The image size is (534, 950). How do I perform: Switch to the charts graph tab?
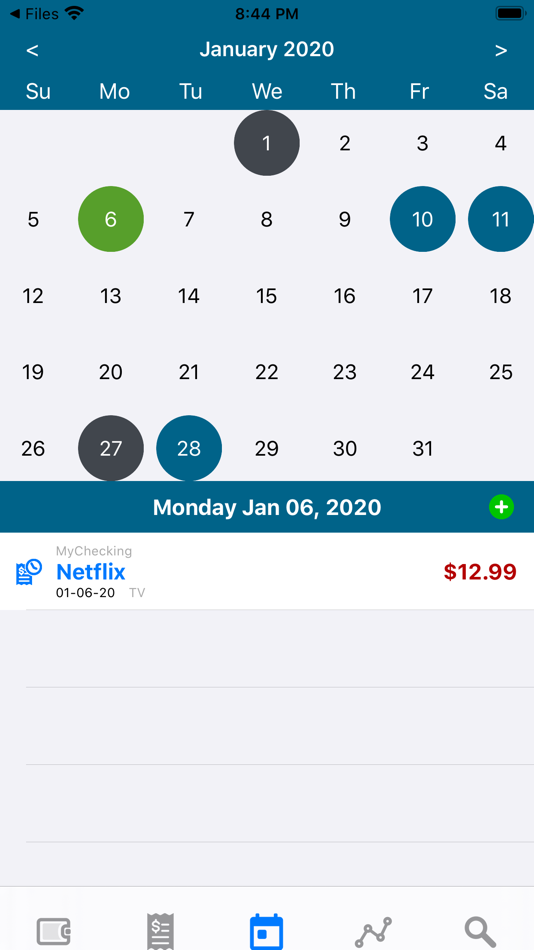(x=373, y=932)
